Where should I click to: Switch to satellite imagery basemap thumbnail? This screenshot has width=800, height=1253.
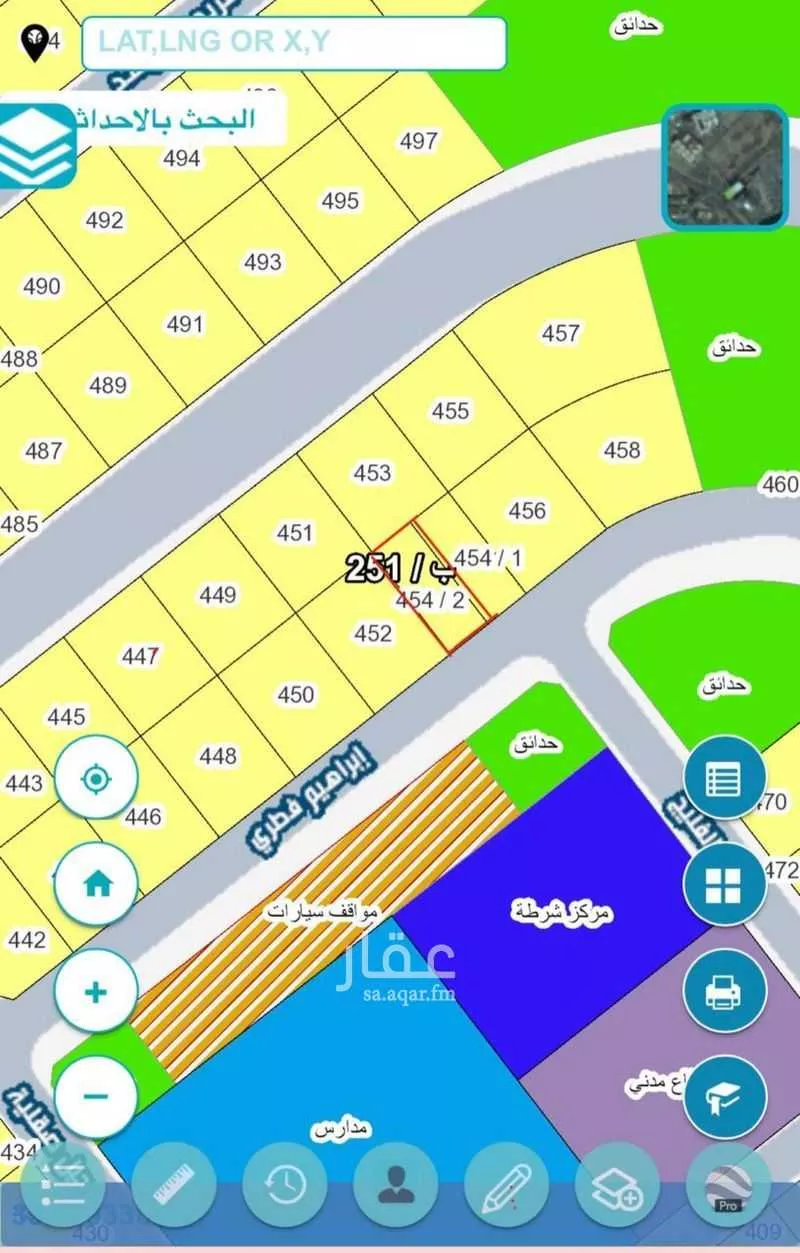pyautogui.click(x=725, y=167)
